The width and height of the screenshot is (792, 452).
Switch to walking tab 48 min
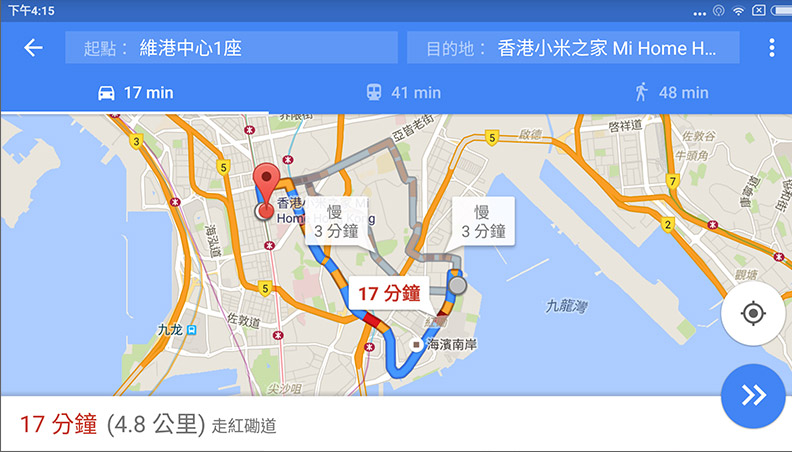[x=670, y=93]
